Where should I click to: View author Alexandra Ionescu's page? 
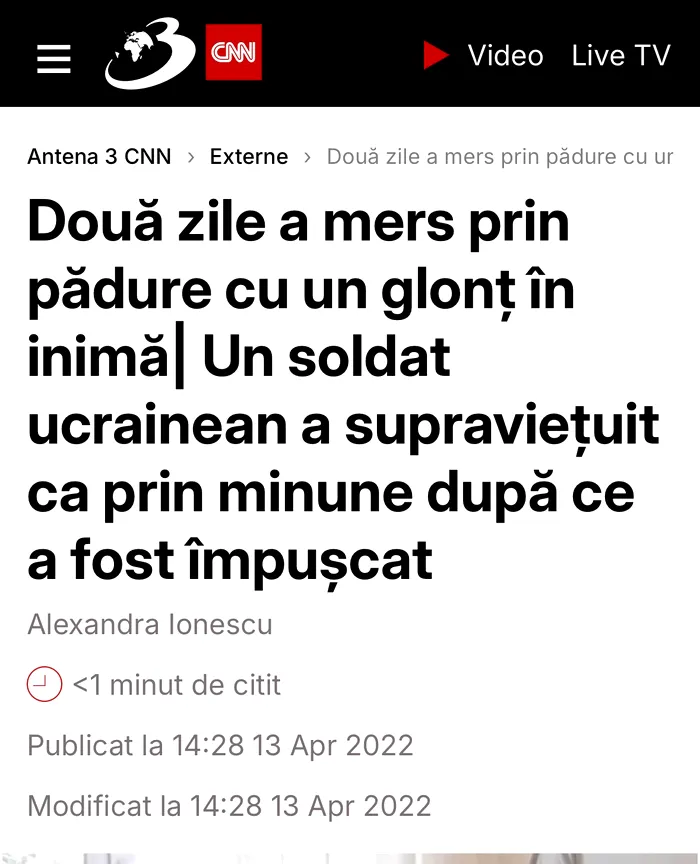pos(150,625)
